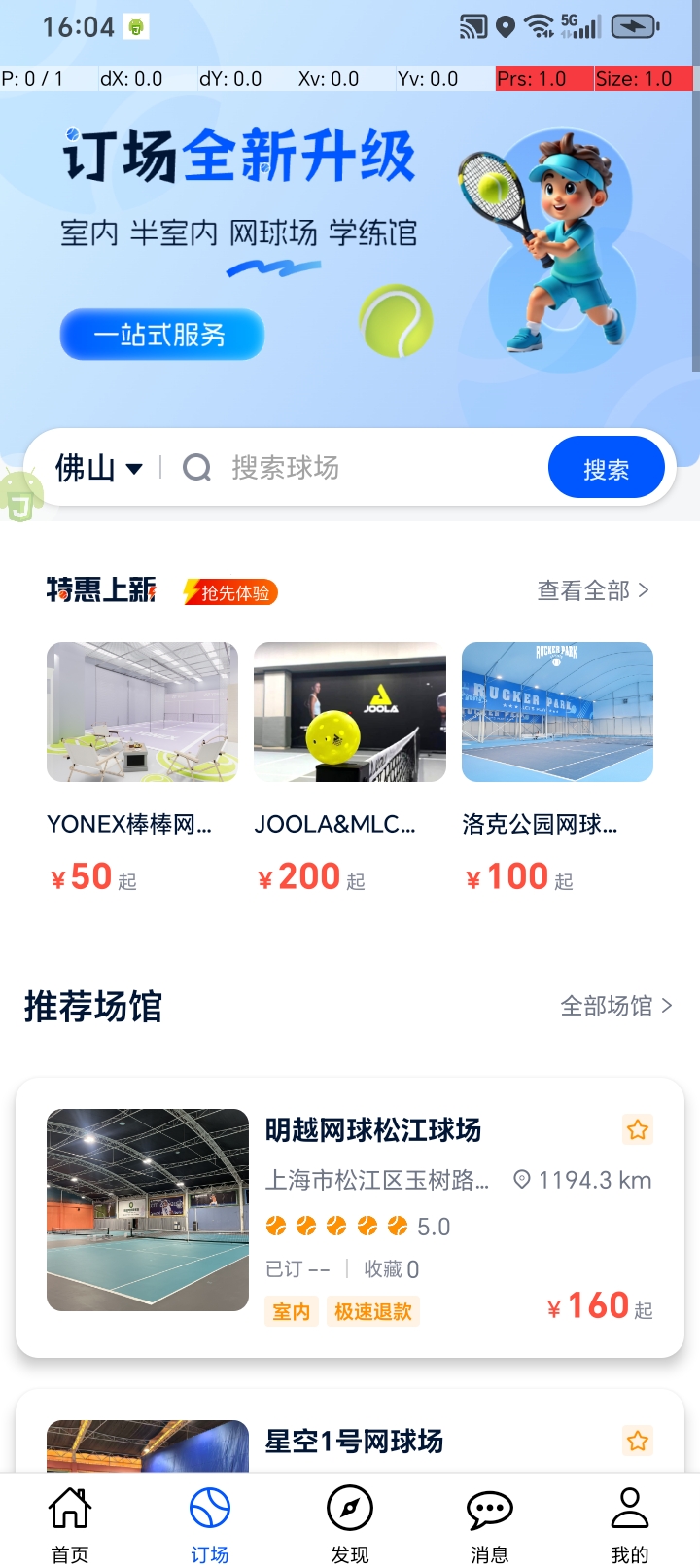The height and width of the screenshot is (1568, 700).
Task: Open the 一站式服务 banner button
Action: coord(161,335)
